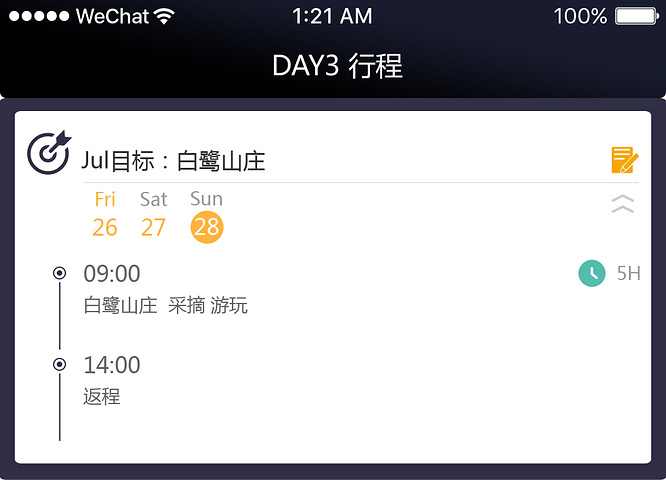Select Sat 27 date
666x480 pixels.
click(153, 215)
